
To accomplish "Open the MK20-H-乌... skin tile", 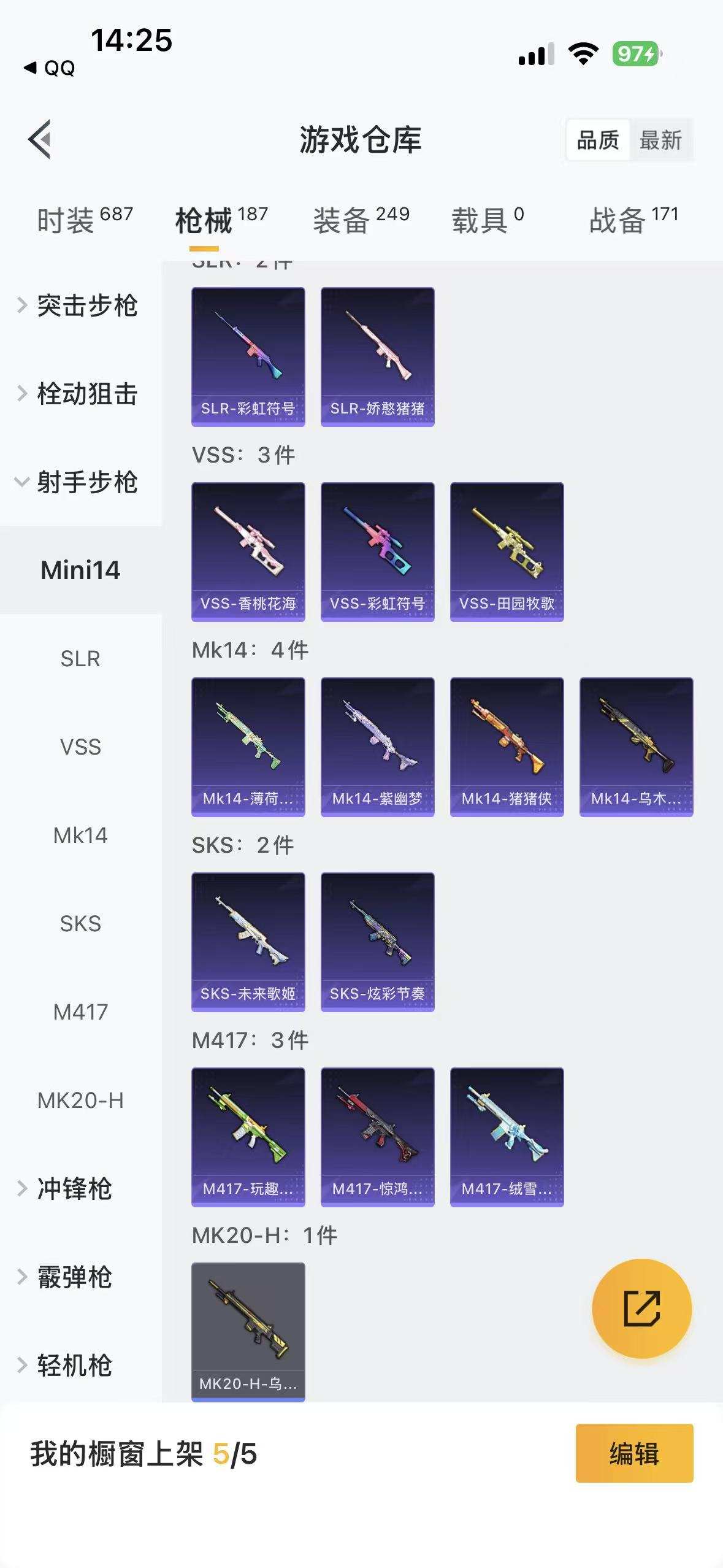I will (x=248, y=1331).
